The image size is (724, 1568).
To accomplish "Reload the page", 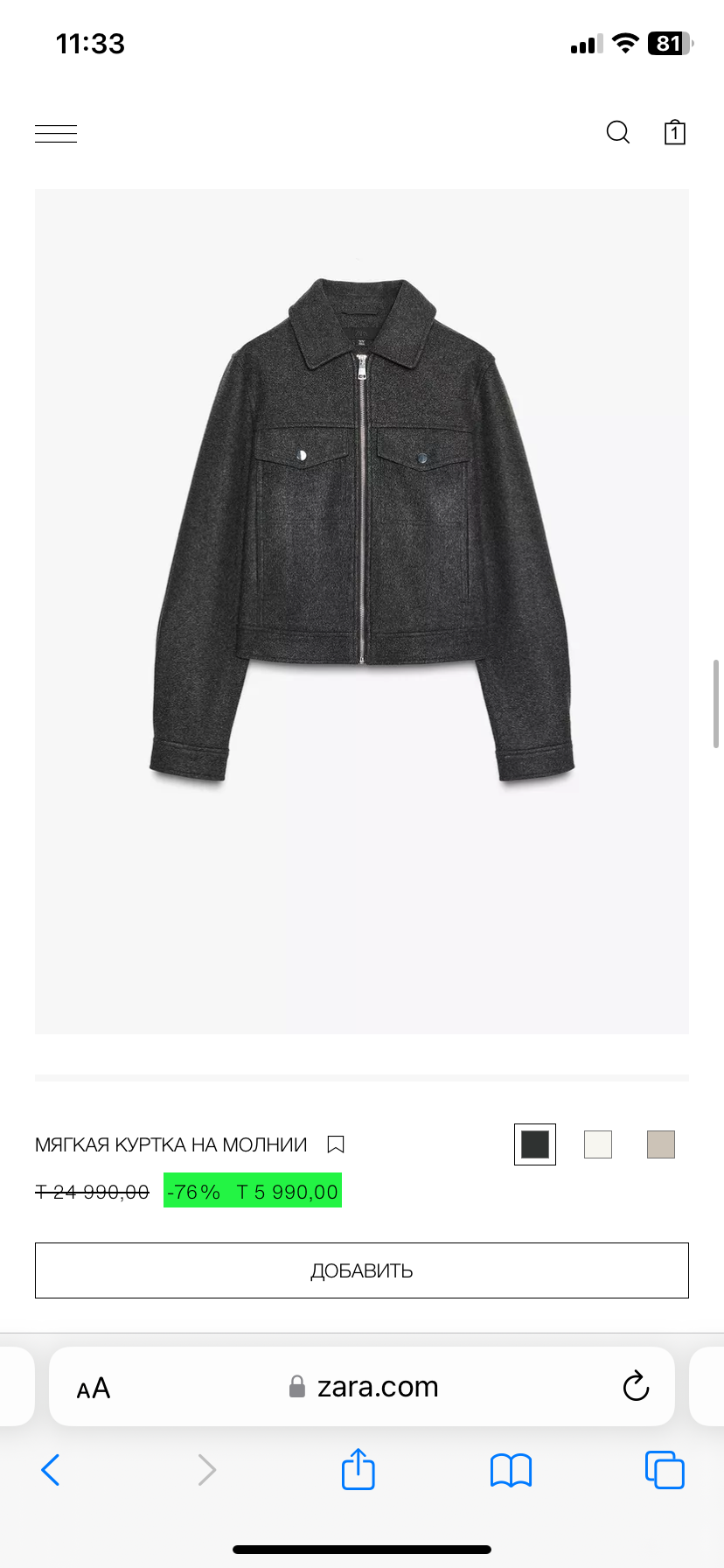I will point(636,1387).
